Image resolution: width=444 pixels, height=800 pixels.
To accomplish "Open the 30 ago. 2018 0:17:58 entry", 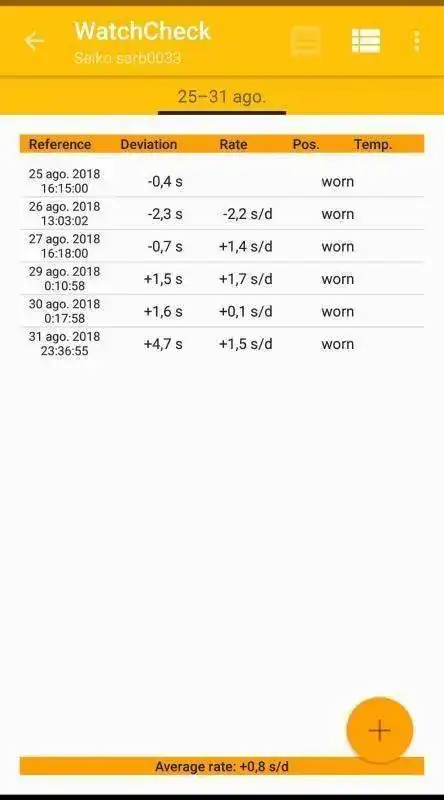I will (x=221, y=311).
